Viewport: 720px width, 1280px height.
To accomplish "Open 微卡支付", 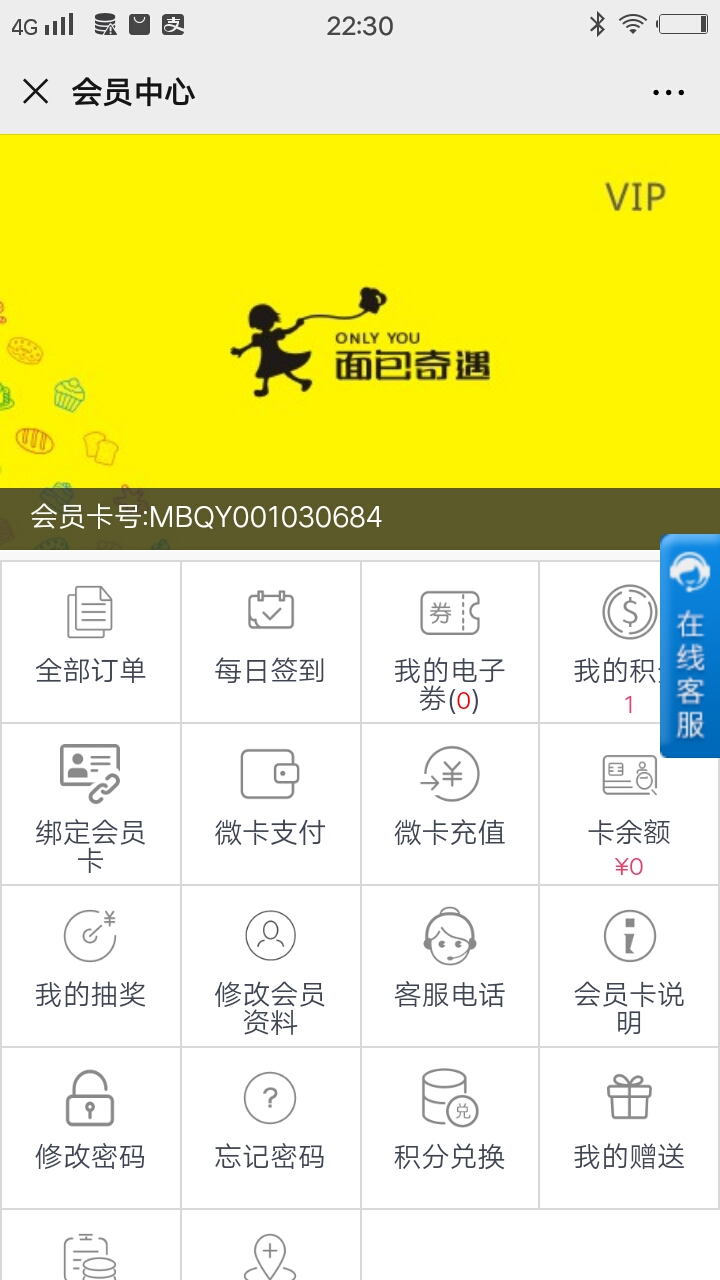I will (270, 804).
